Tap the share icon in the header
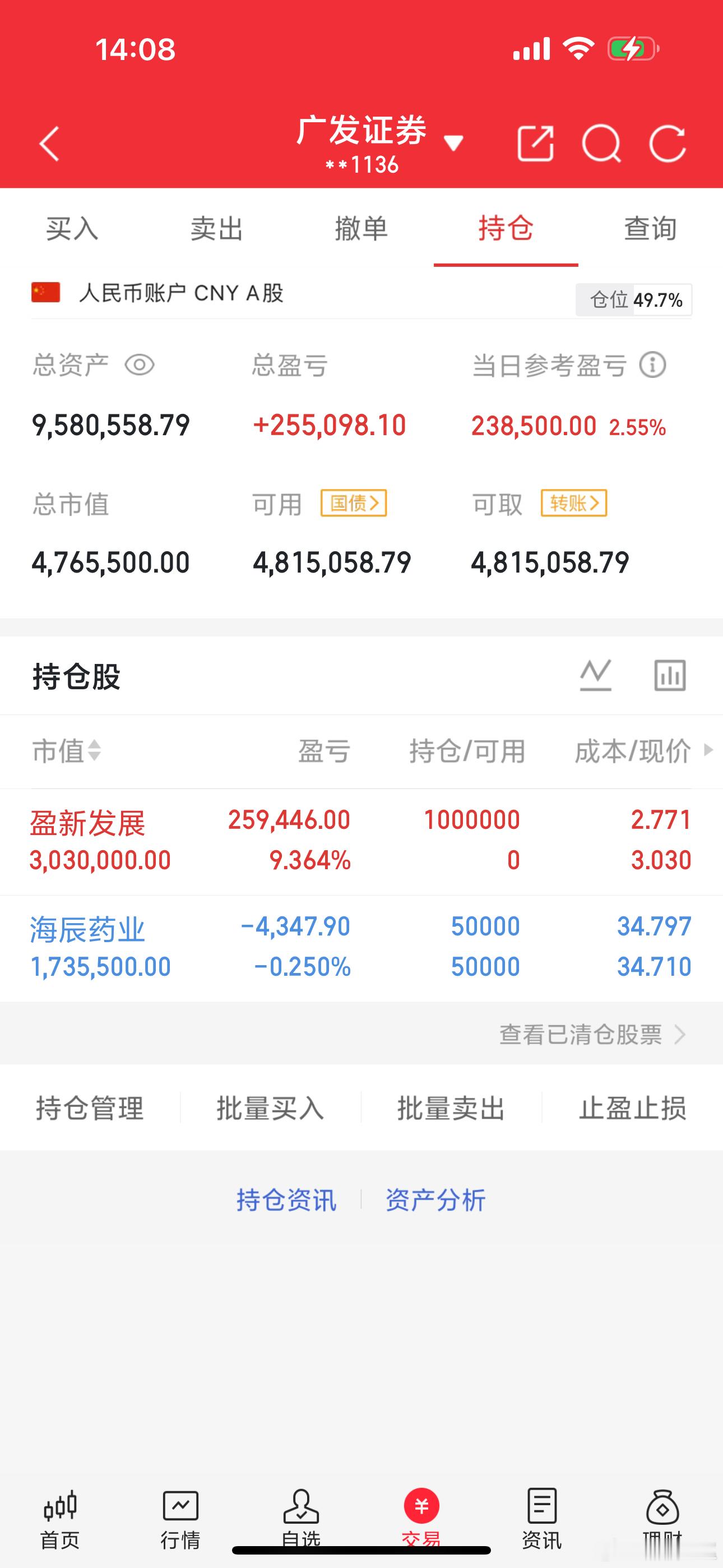 tap(536, 144)
